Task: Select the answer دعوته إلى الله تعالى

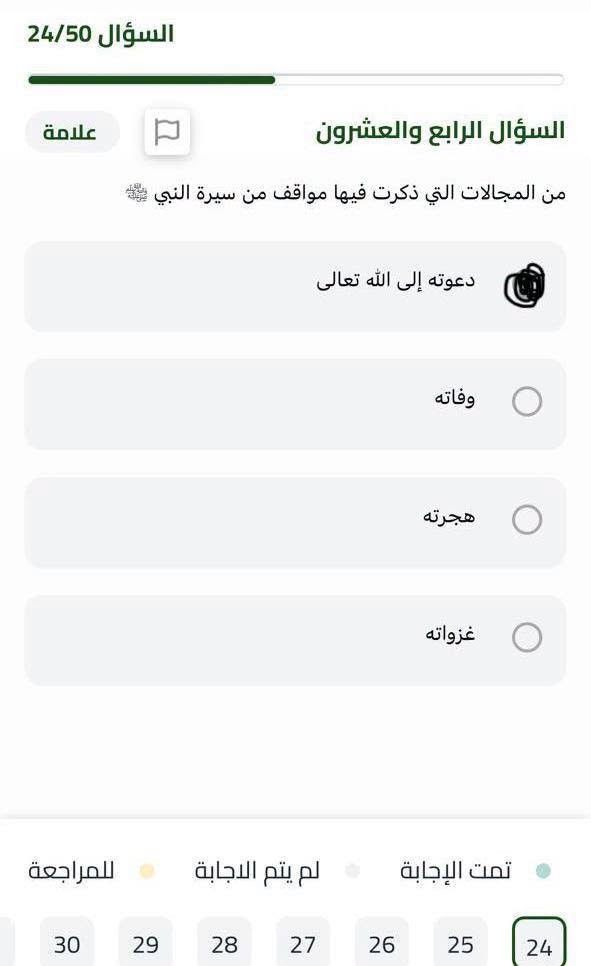Action: pyautogui.click(x=295, y=286)
